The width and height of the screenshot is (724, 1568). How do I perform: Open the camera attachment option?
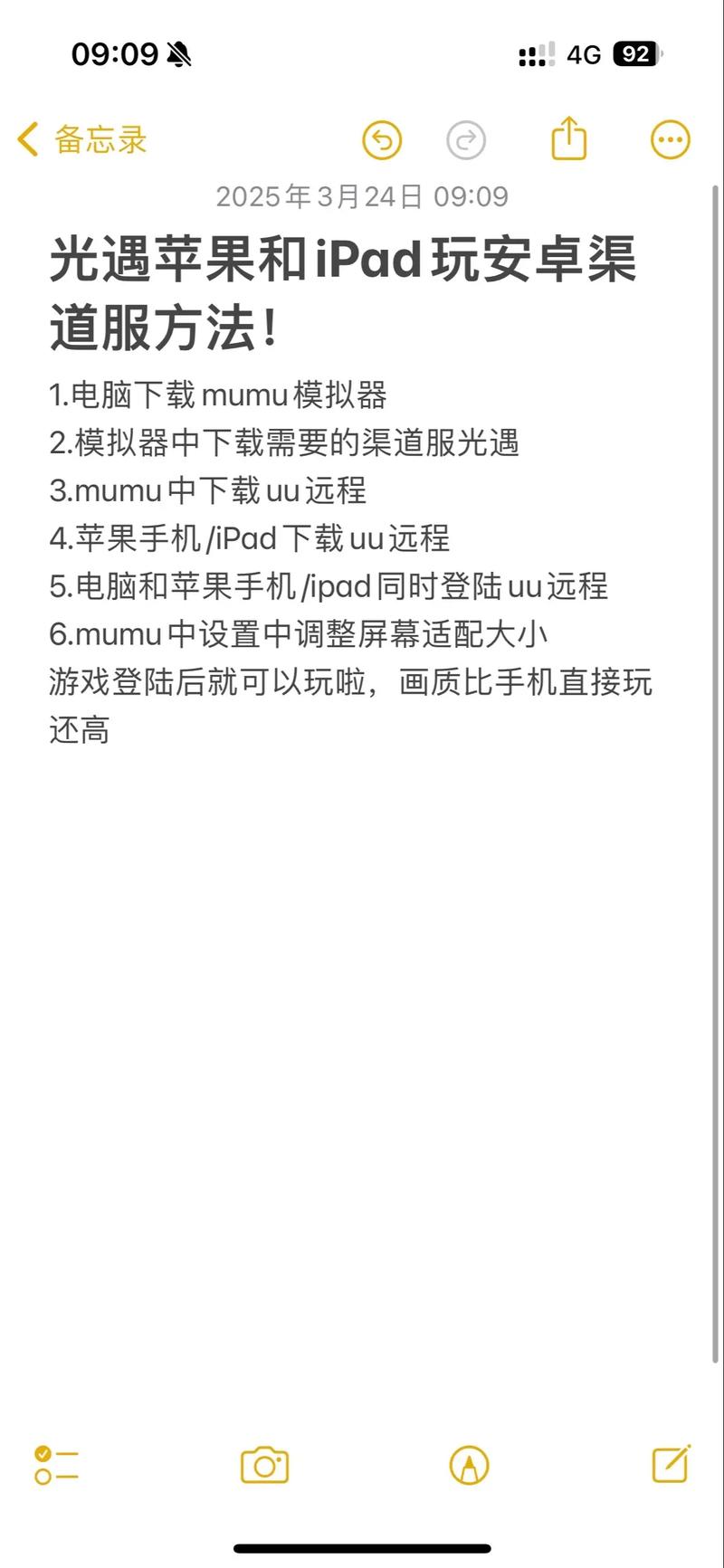tap(264, 1465)
